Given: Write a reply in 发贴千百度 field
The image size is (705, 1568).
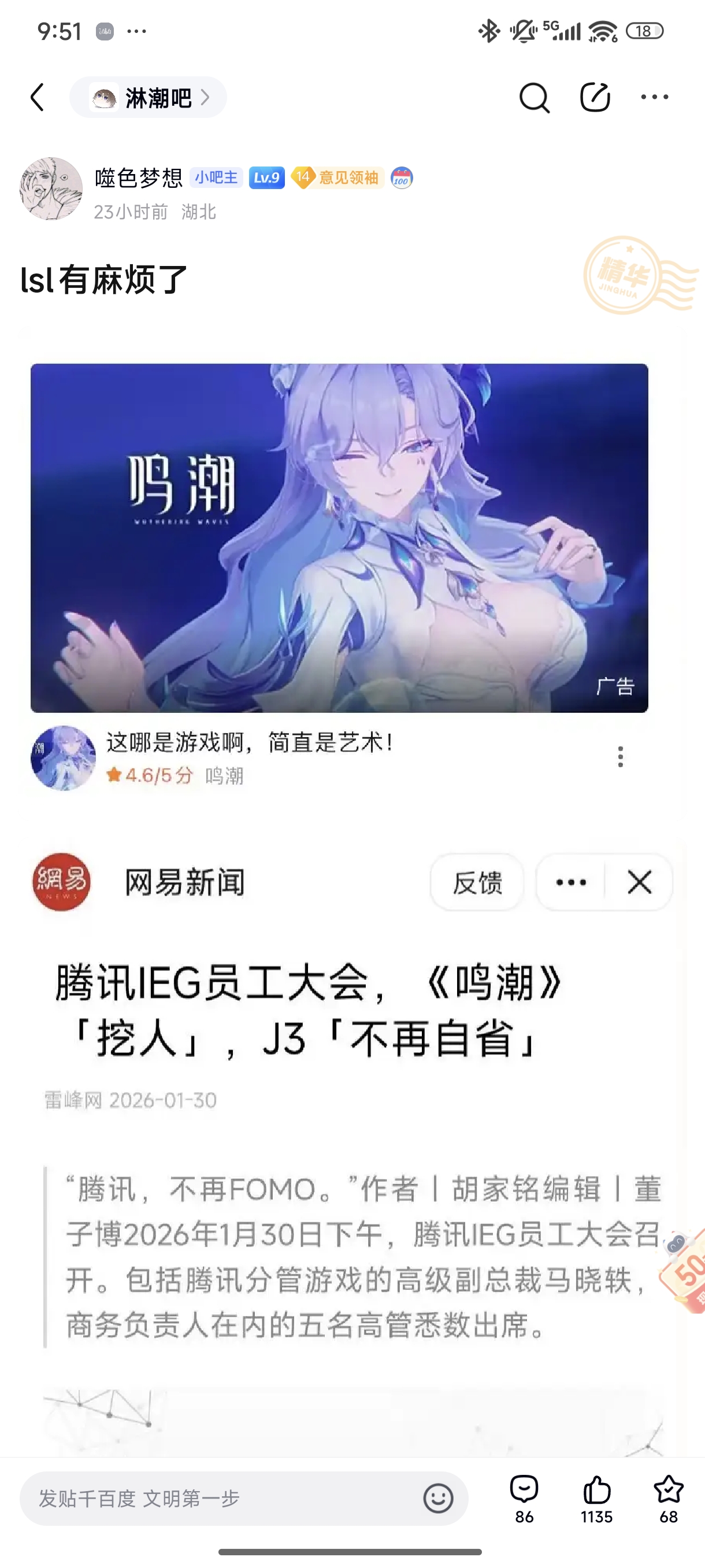Looking at the screenshot, I should coord(219,1498).
